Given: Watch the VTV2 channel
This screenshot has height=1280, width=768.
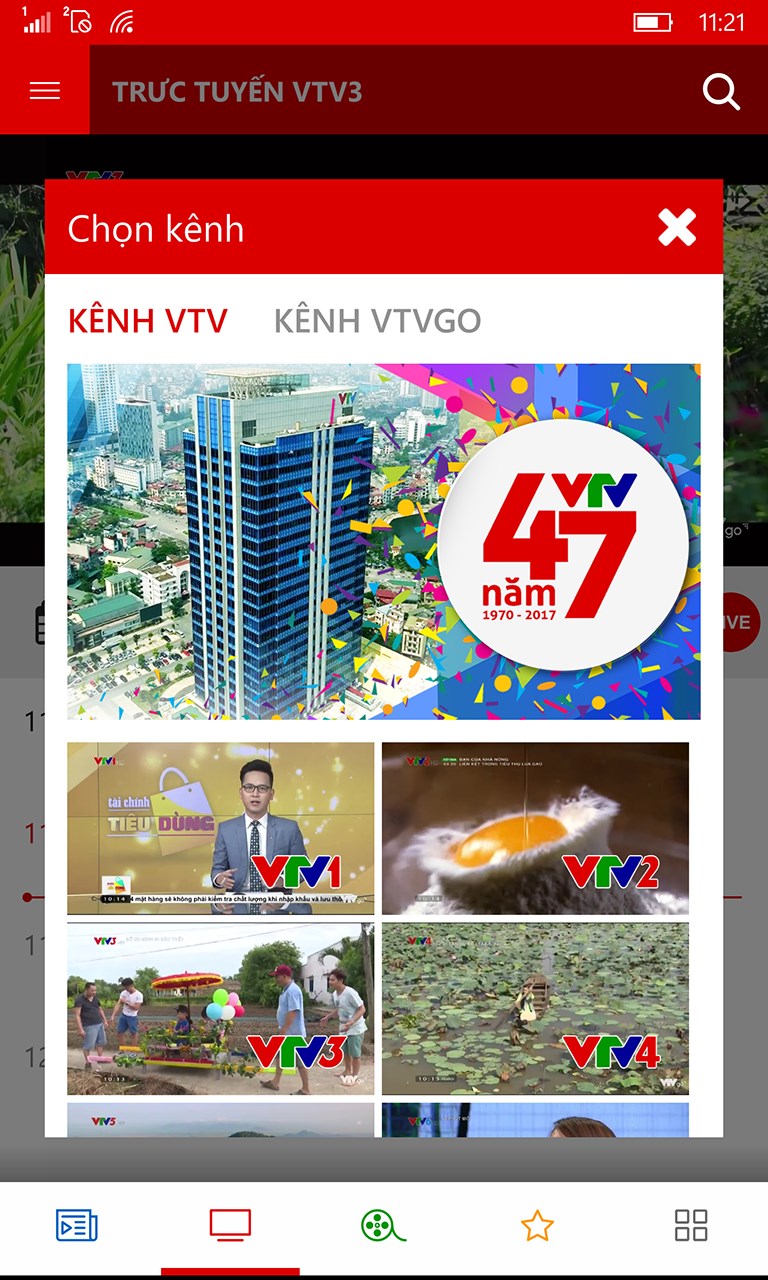Looking at the screenshot, I should pos(535,828).
